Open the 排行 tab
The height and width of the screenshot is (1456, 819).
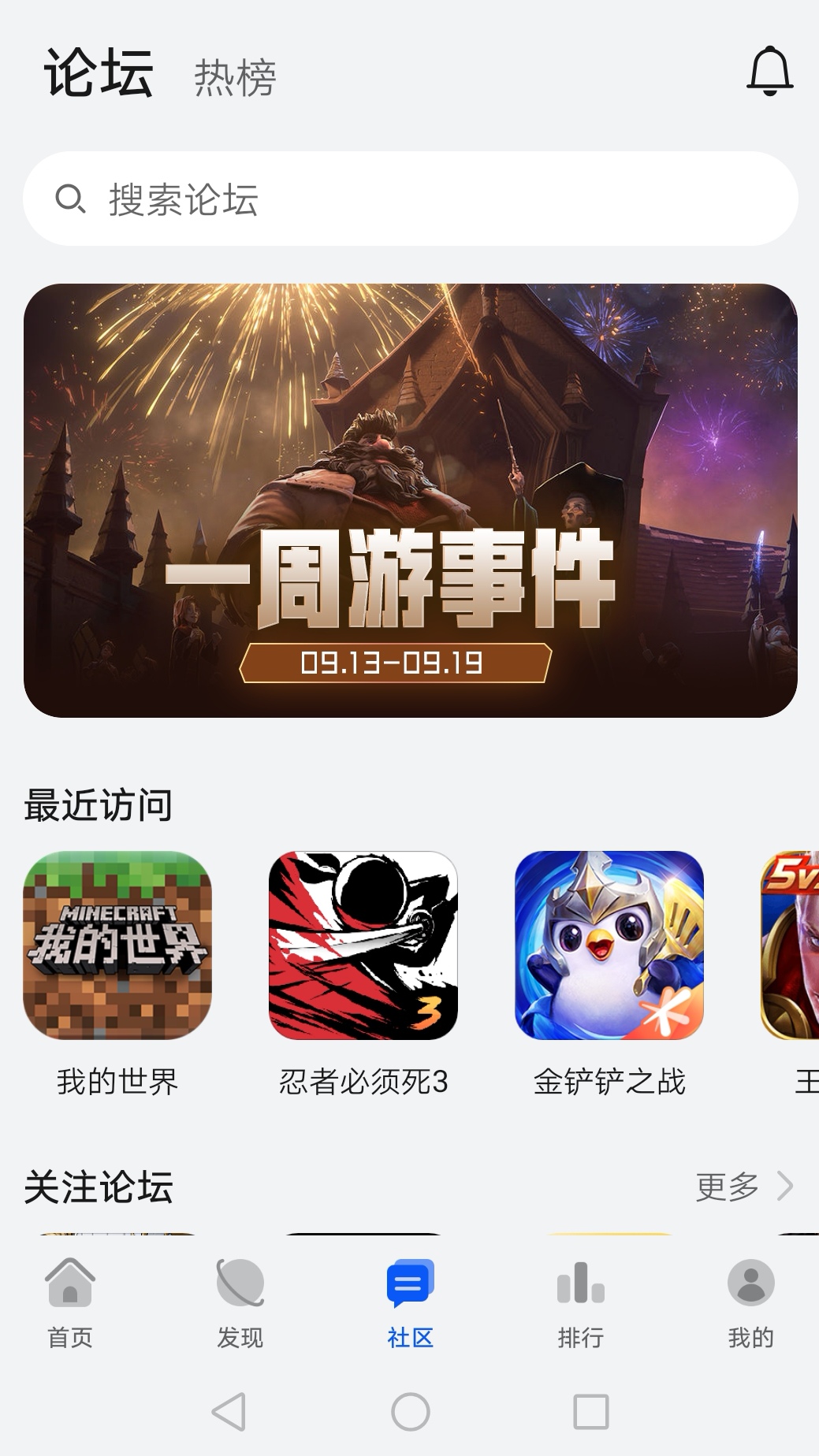click(x=580, y=1302)
